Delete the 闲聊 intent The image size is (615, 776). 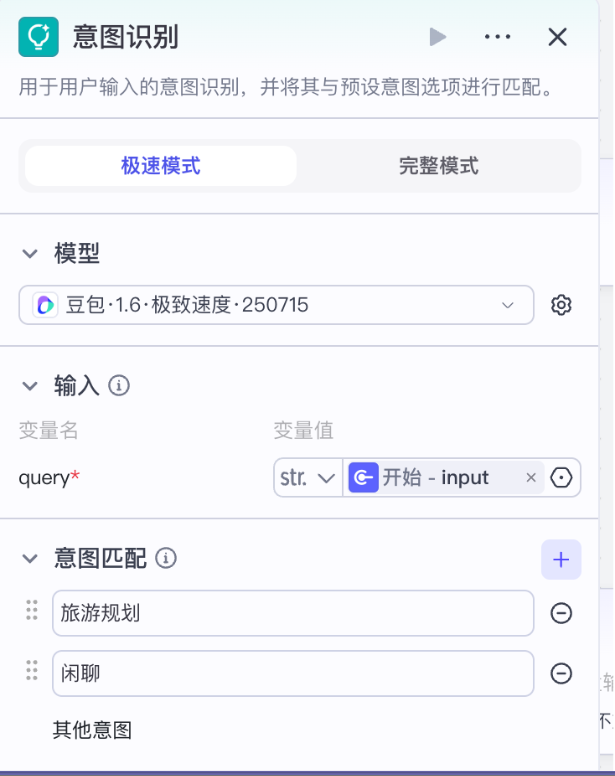click(561, 674)
